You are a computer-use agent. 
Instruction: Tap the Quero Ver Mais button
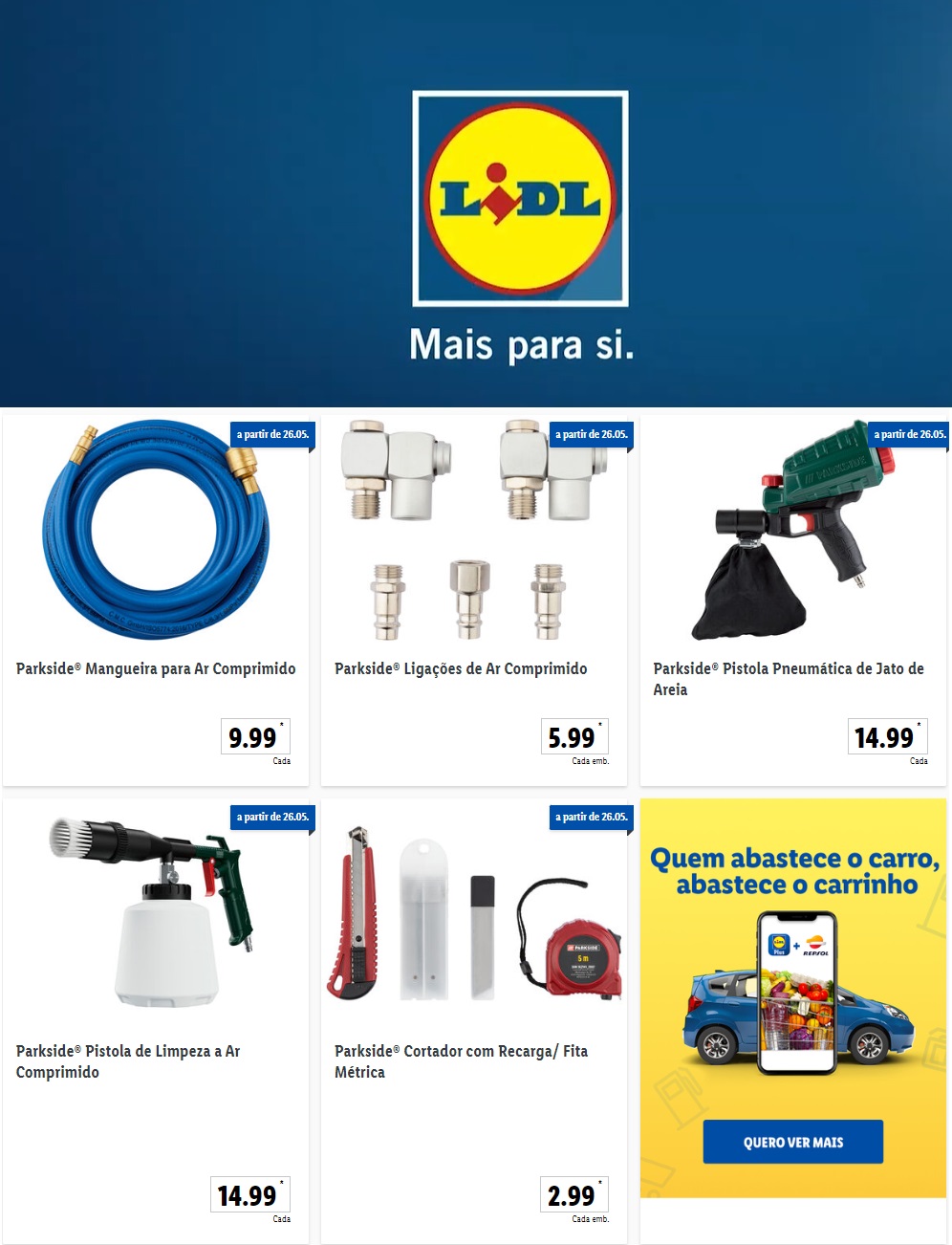click(x=792, y=1142)
